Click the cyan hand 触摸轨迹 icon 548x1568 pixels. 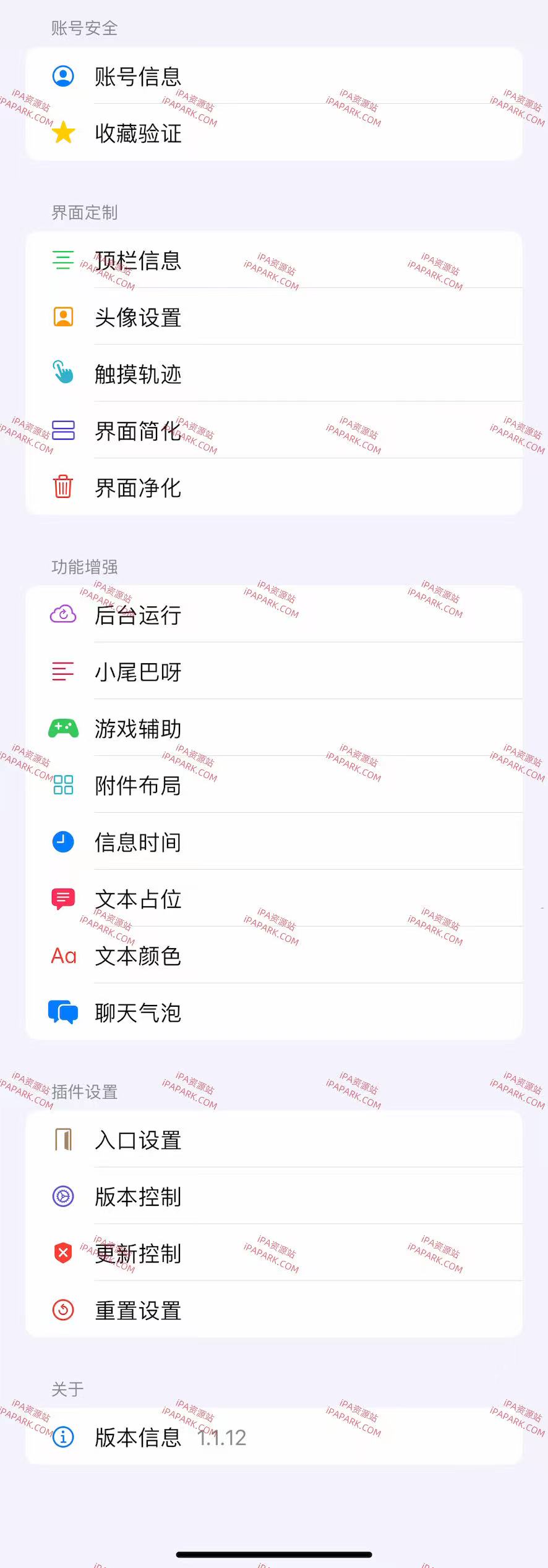pos(63,373)
